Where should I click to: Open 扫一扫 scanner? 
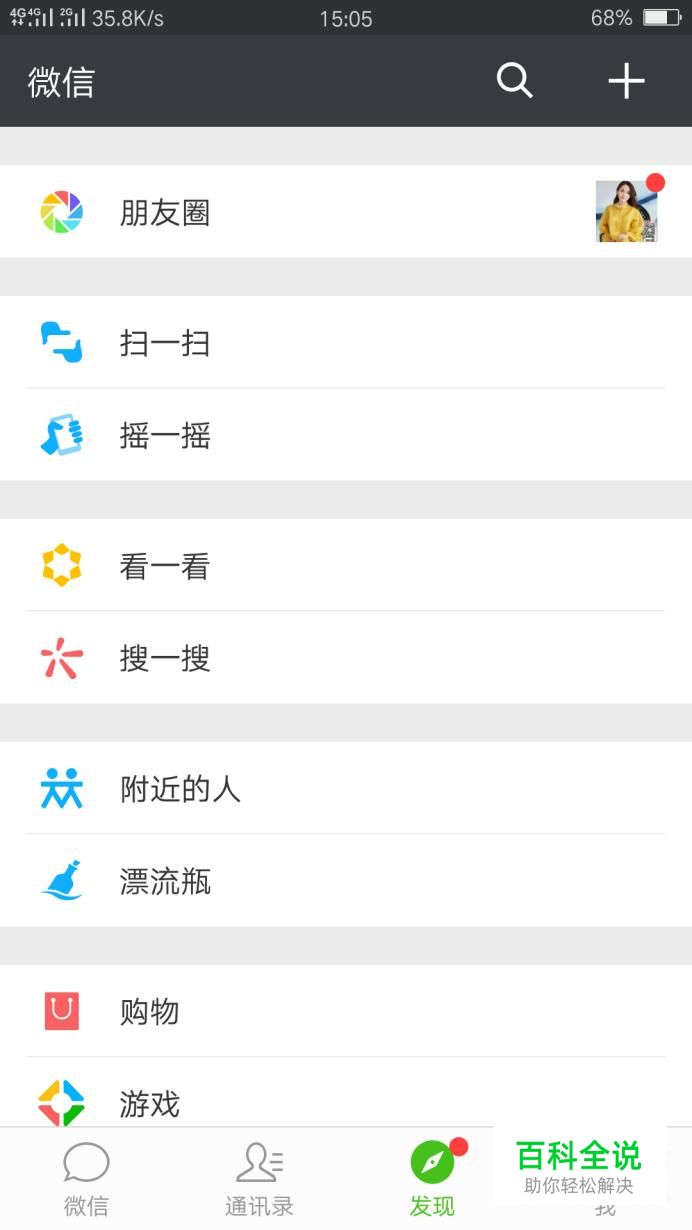click(x=165, y=343)
